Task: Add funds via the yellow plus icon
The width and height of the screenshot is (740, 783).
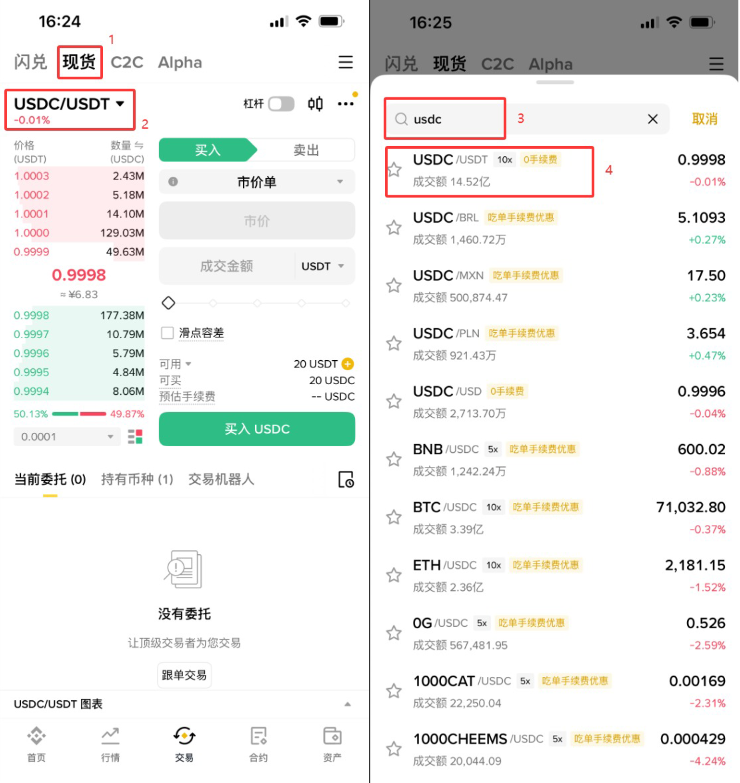Action: 348,364
